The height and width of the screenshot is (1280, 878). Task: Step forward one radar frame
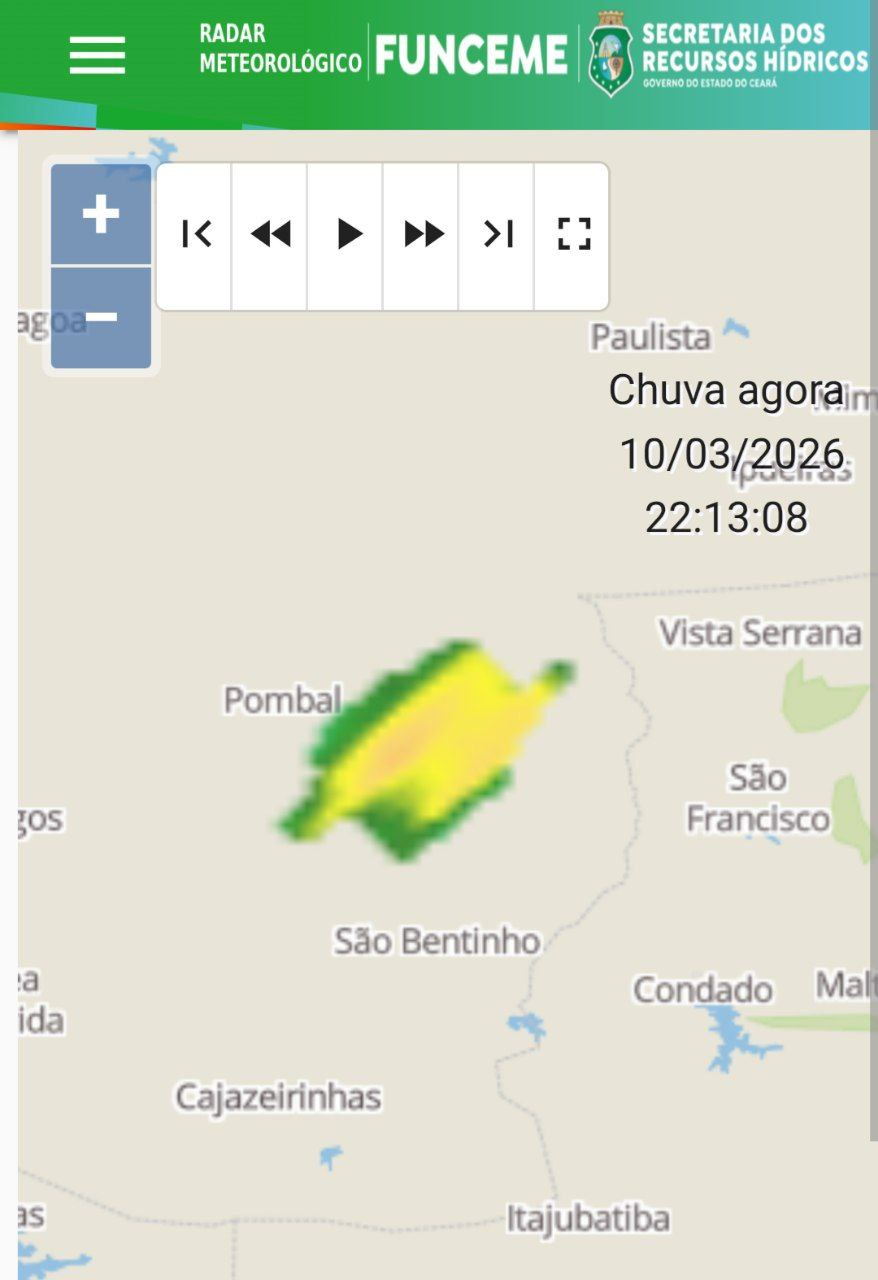[423, 235]
